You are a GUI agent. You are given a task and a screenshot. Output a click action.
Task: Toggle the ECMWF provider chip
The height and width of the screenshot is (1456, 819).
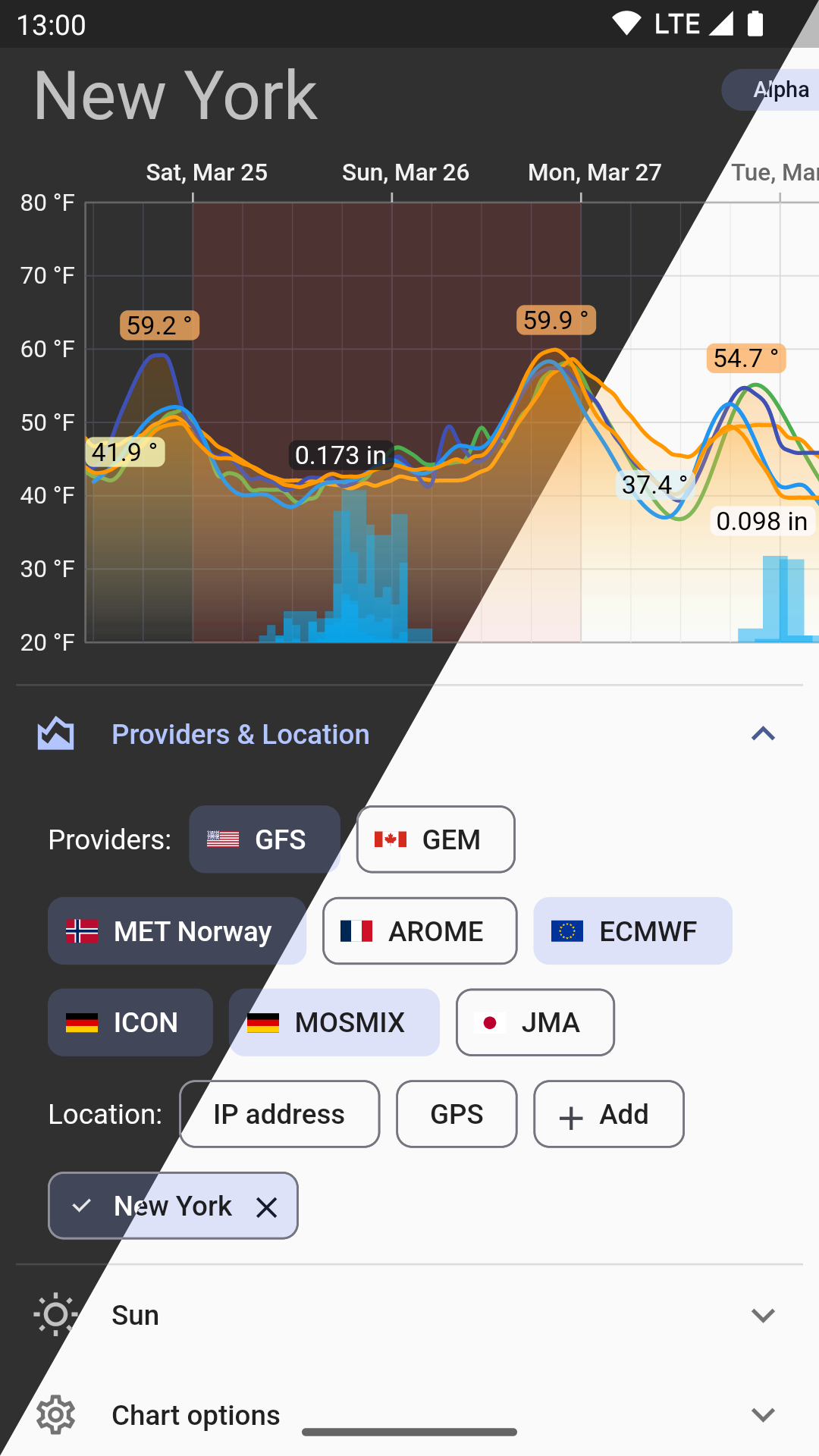tap(633, 931)
